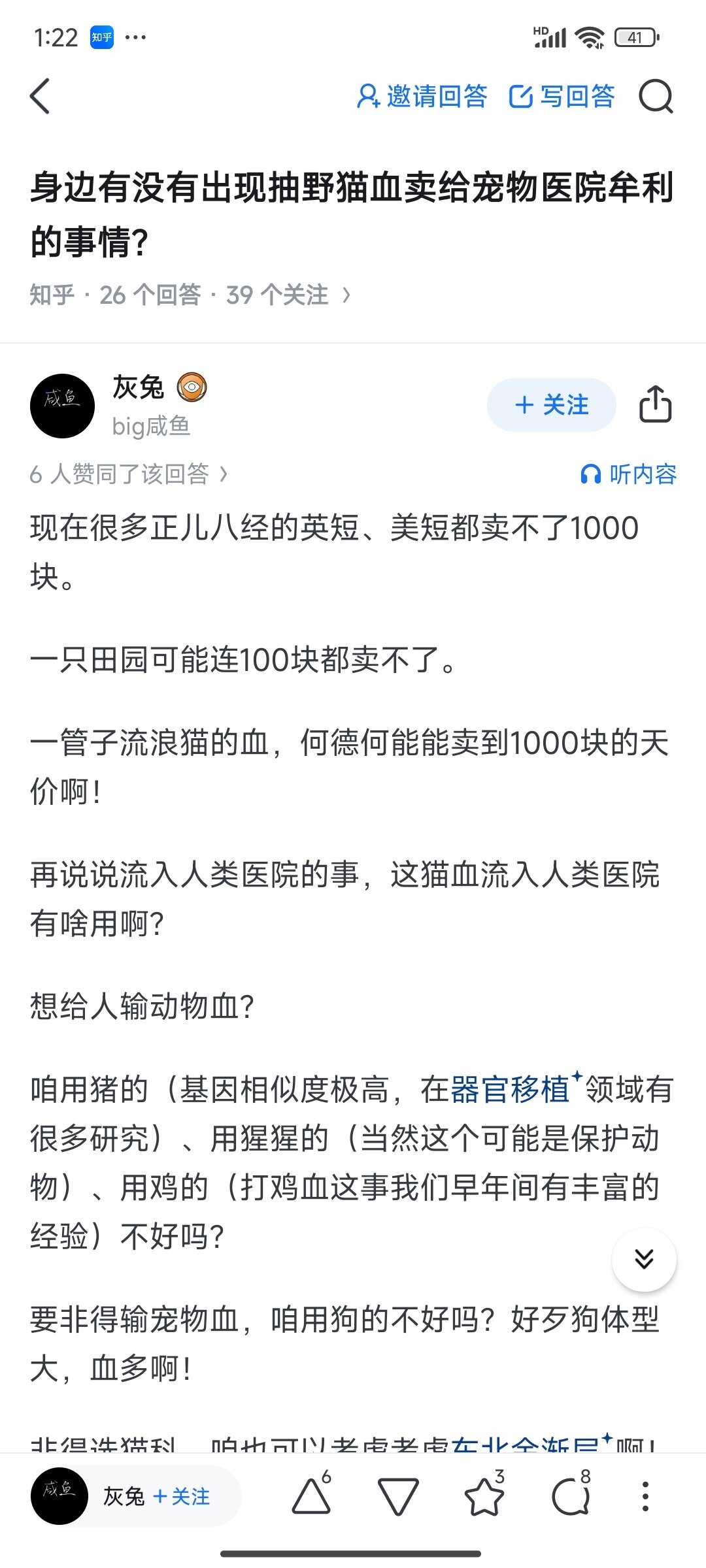706x1568 pixels.
Task: Downvote this answer
Action: (397, 1497)
